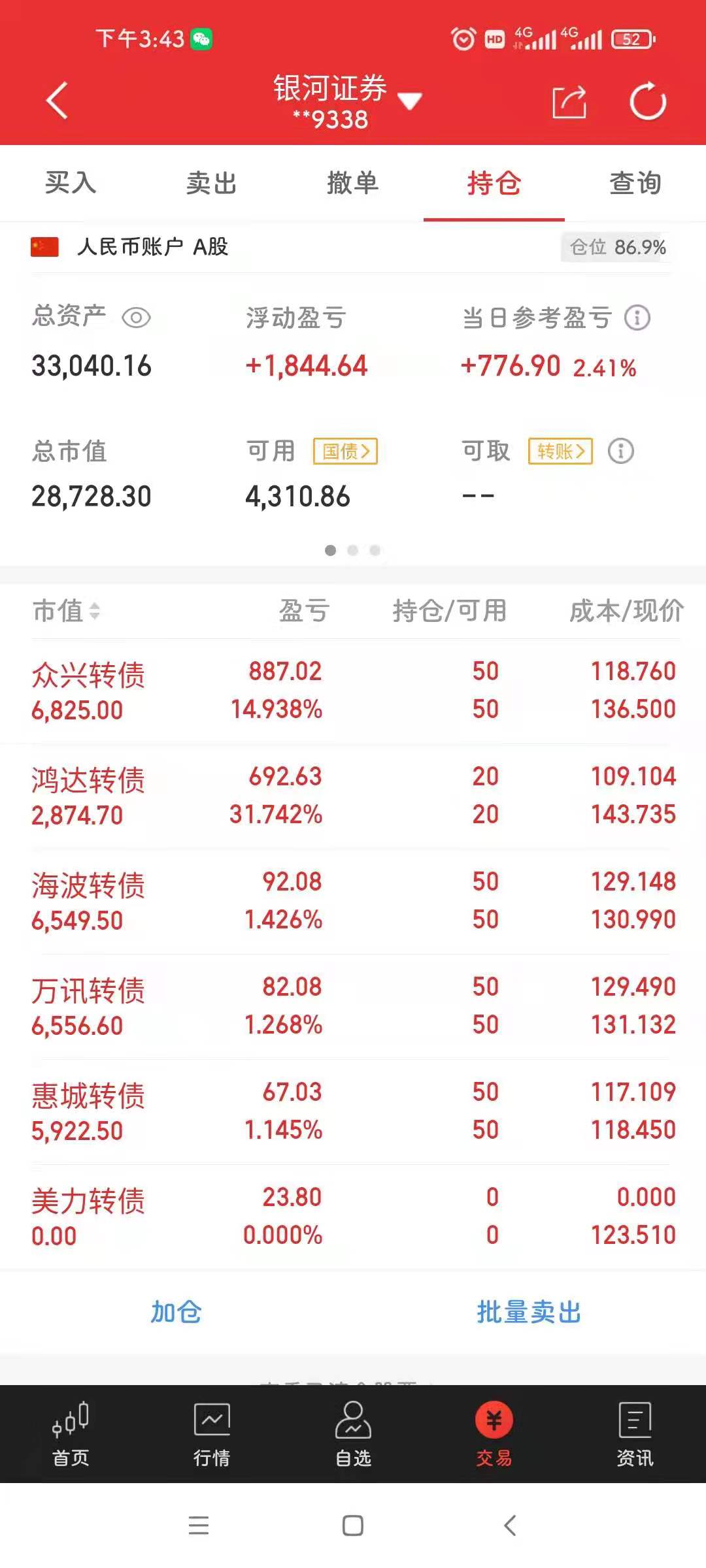Go to the 首页 tab

pos(71,1433)
